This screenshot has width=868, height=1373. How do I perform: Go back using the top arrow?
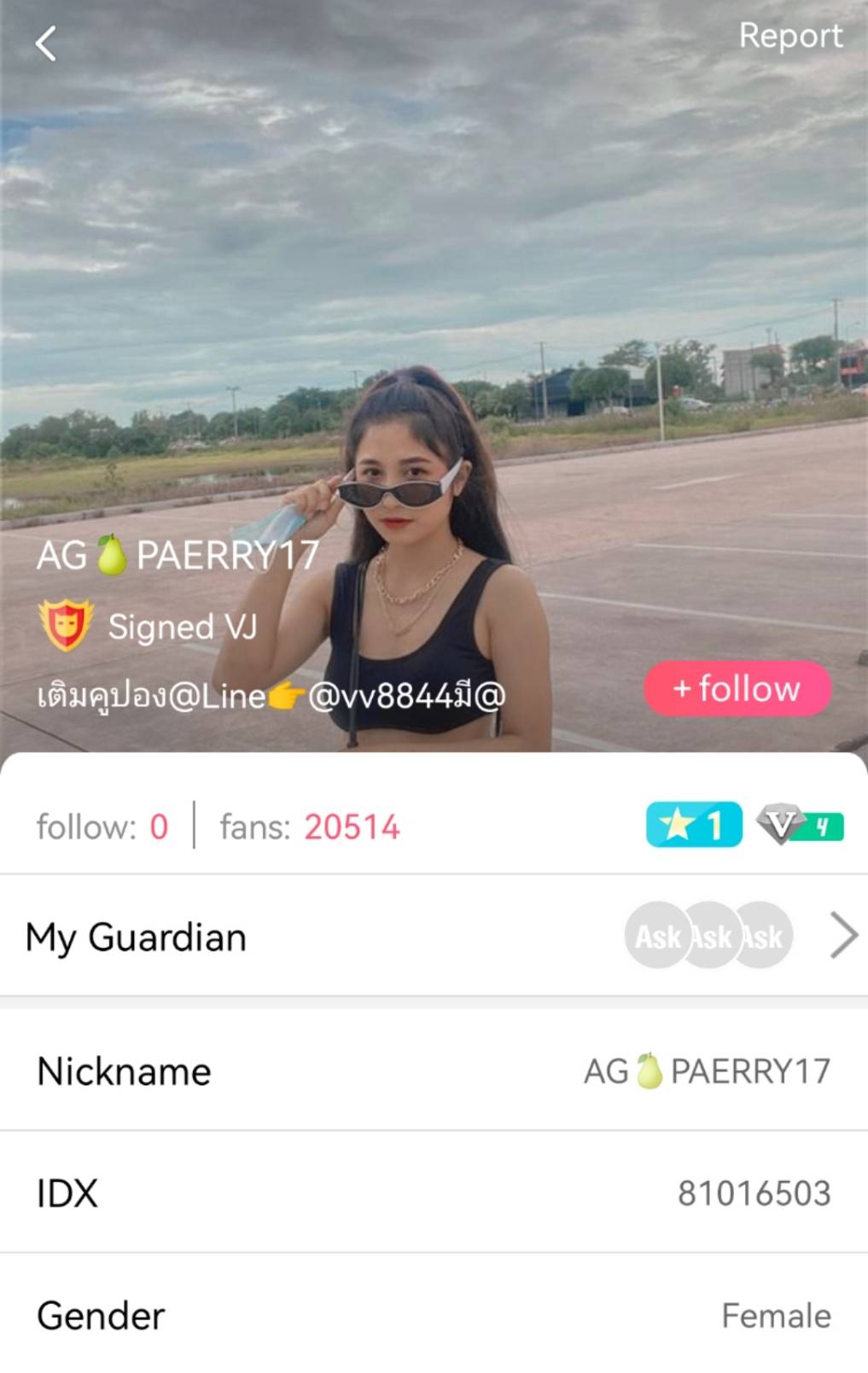click(46, 44)
